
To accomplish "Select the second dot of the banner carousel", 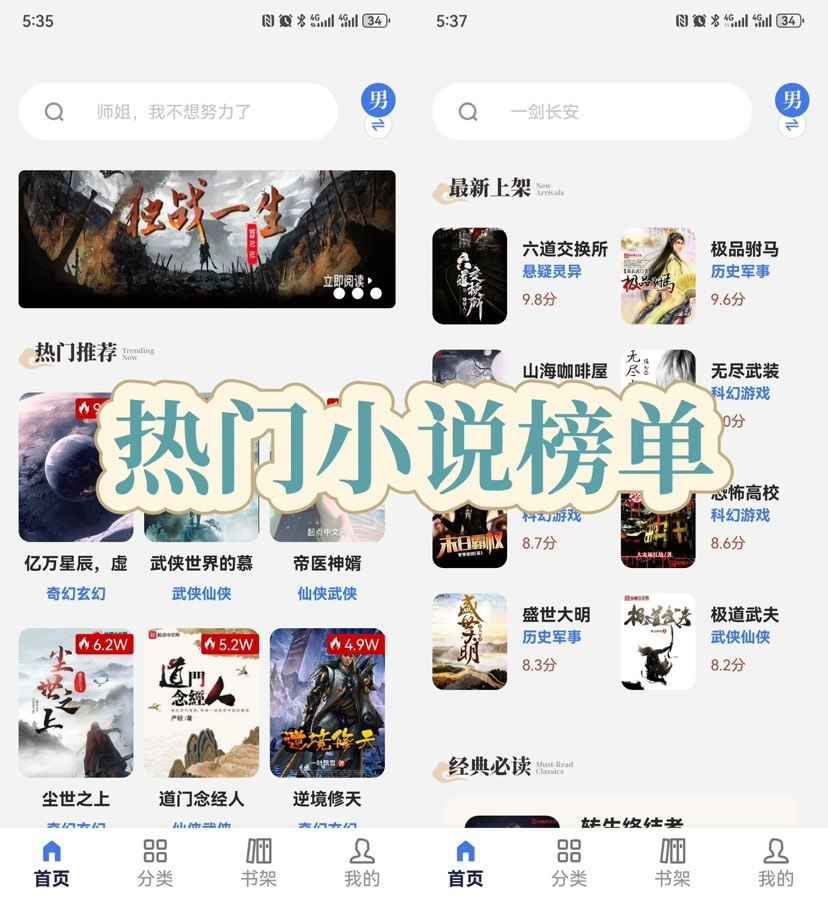I will [x=357, y=294].
